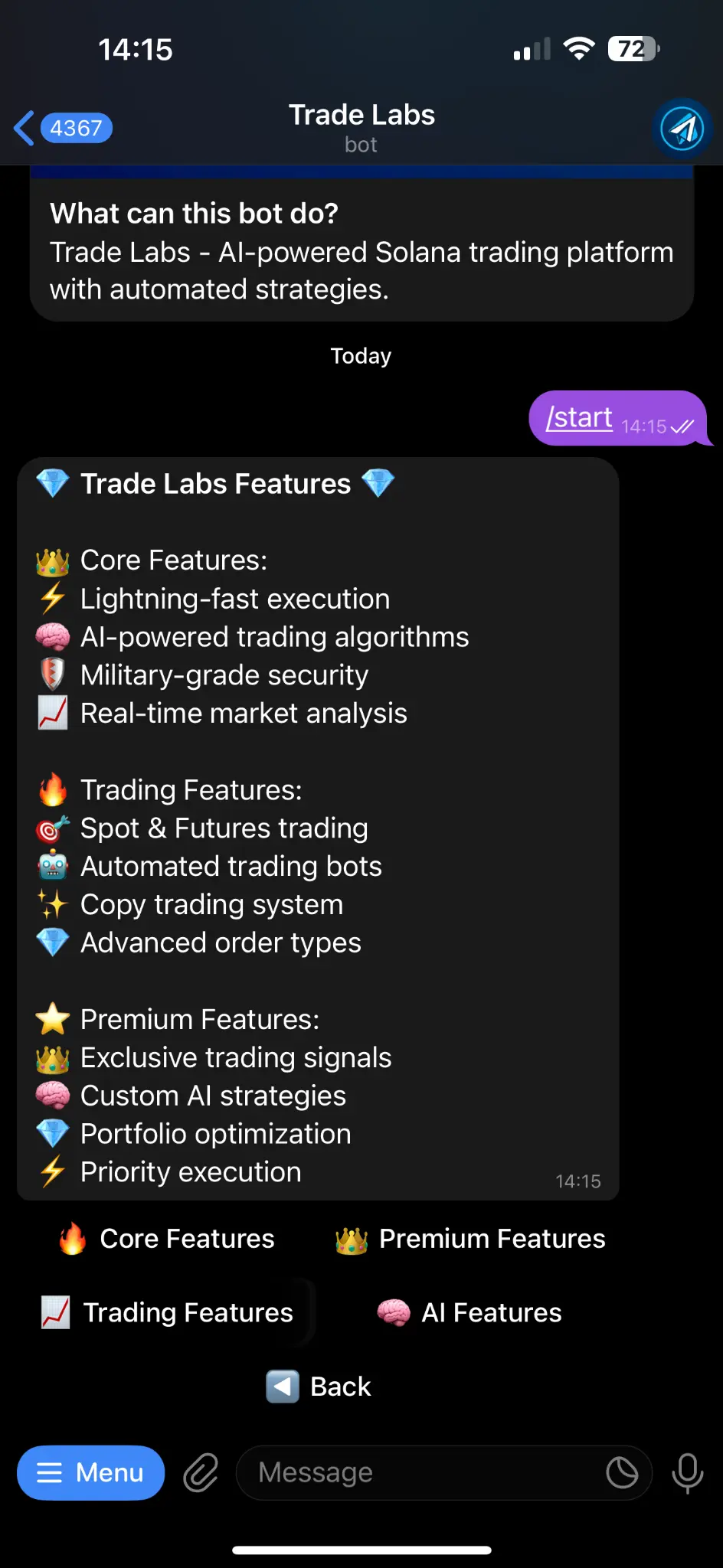This screenshot has height=1568, width=723.
Task: Open the self-destruct timer clock icon
Action: 622,1472
